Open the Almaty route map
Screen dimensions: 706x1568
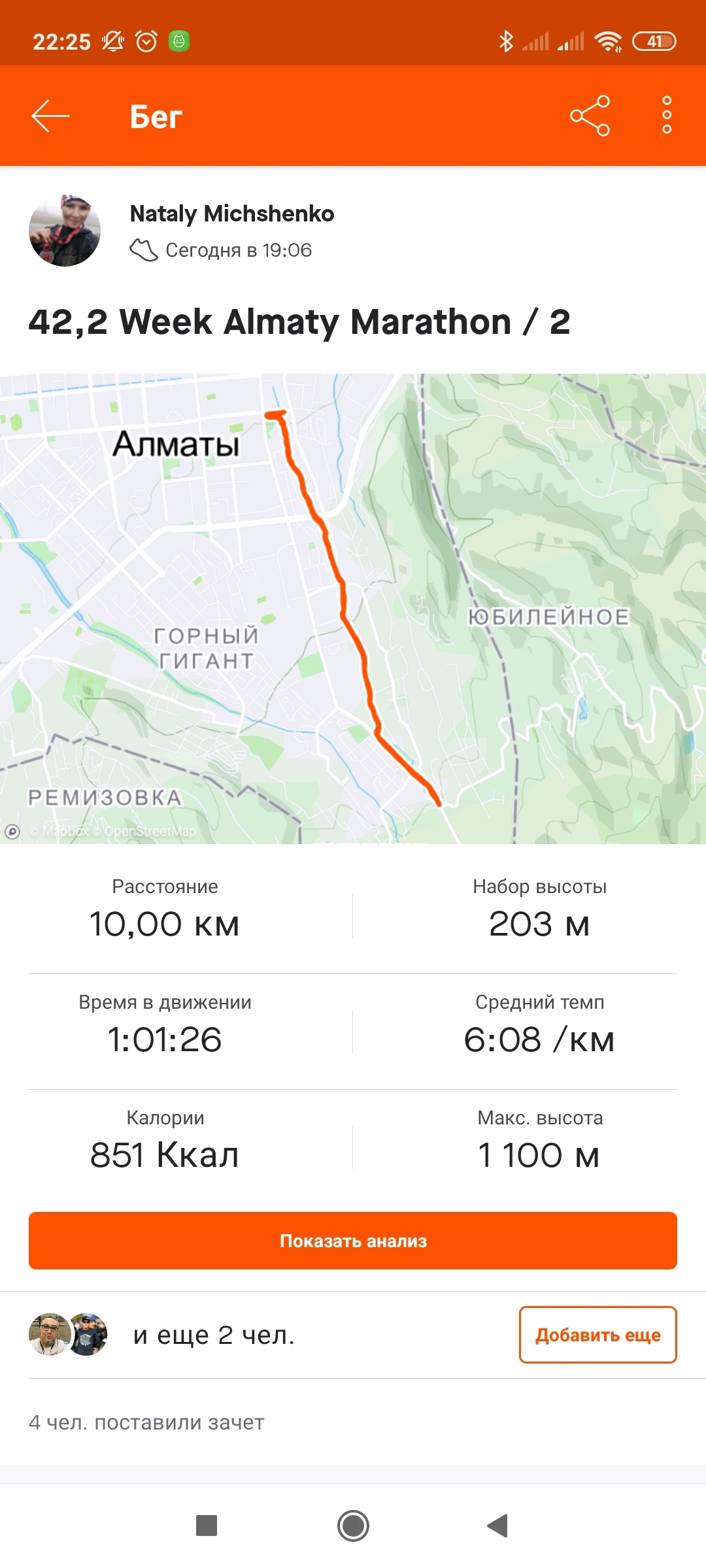tap(353, 608)
